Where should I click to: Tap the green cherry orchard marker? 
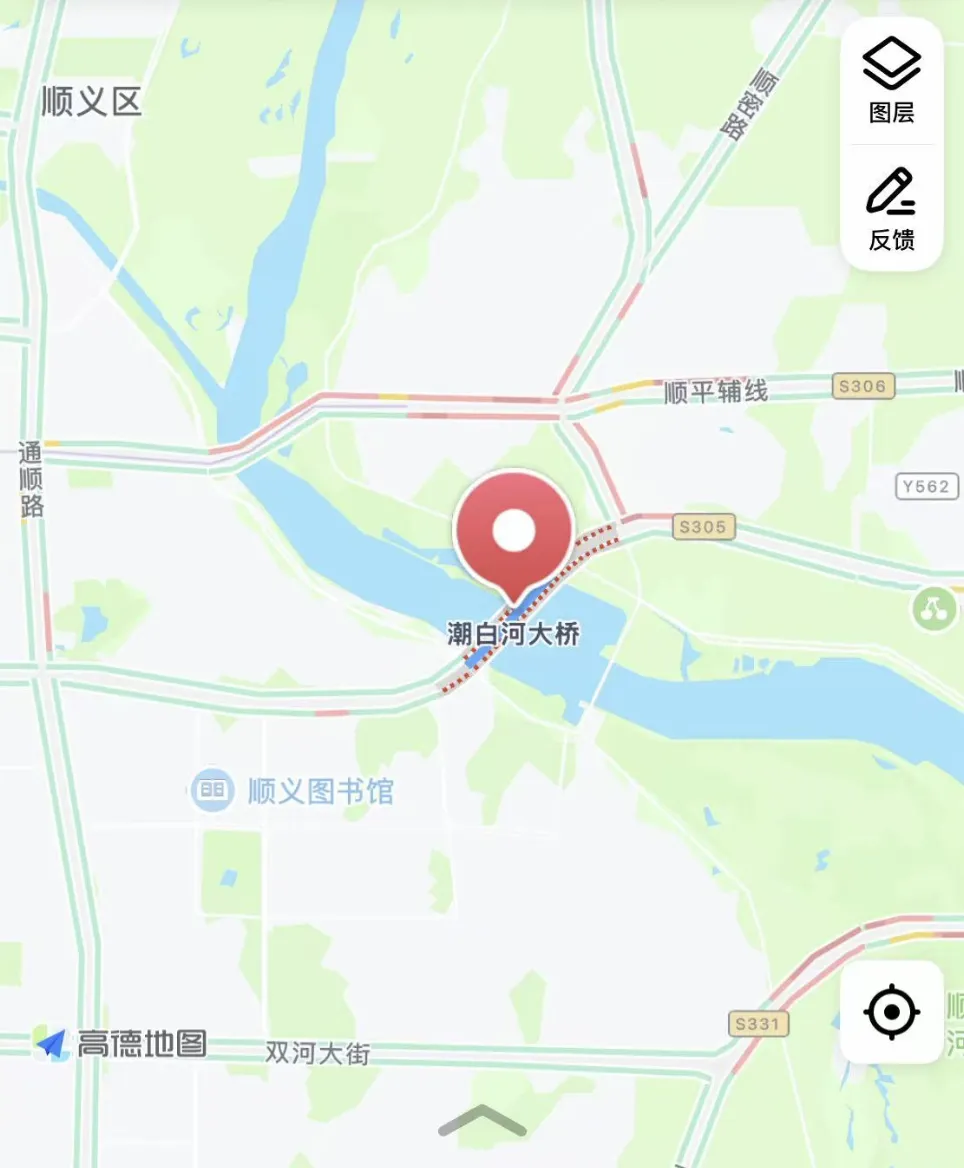point(934,609)
